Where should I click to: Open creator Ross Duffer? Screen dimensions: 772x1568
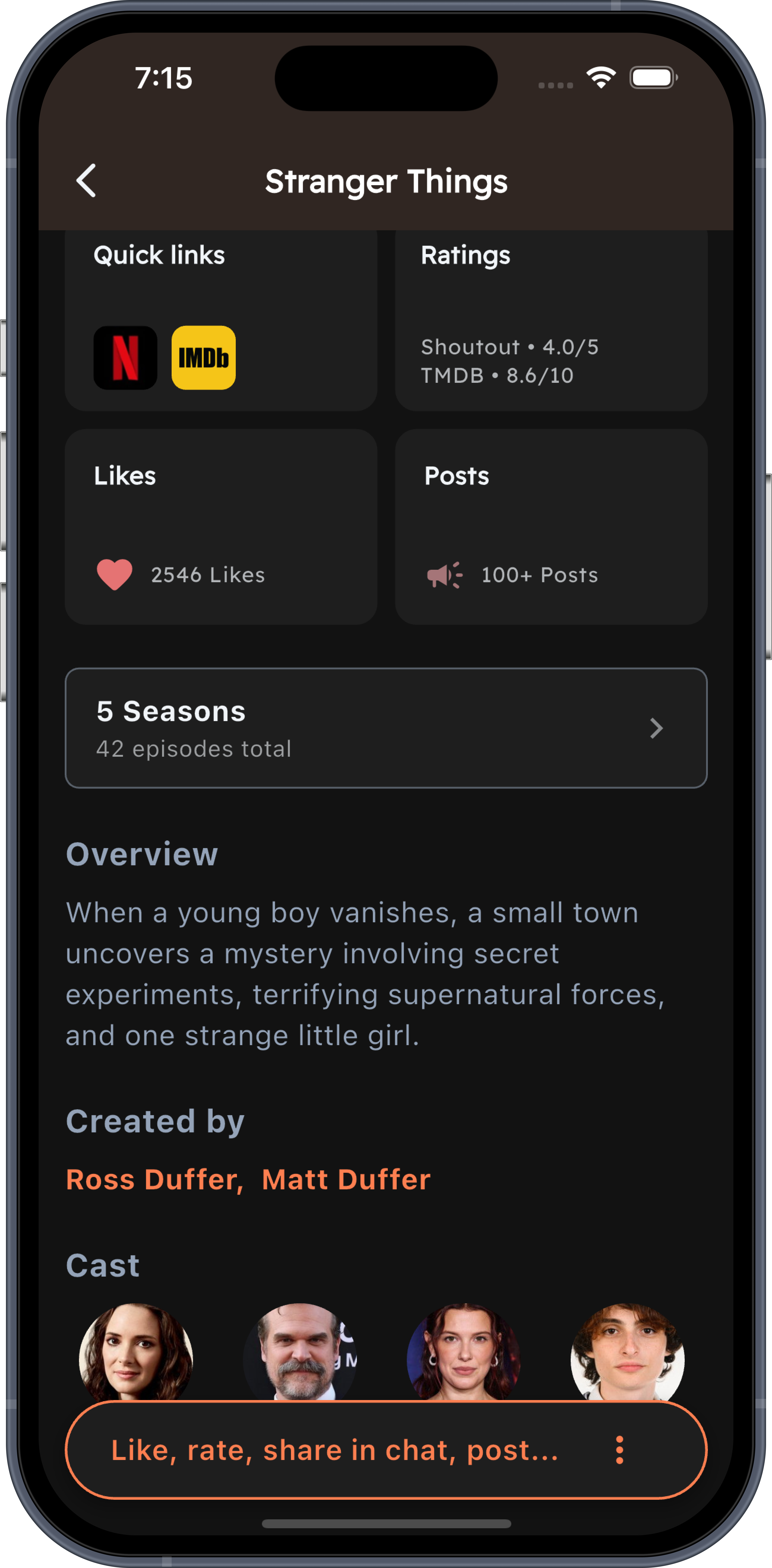pyautogui.click(x=154, y=1180)
